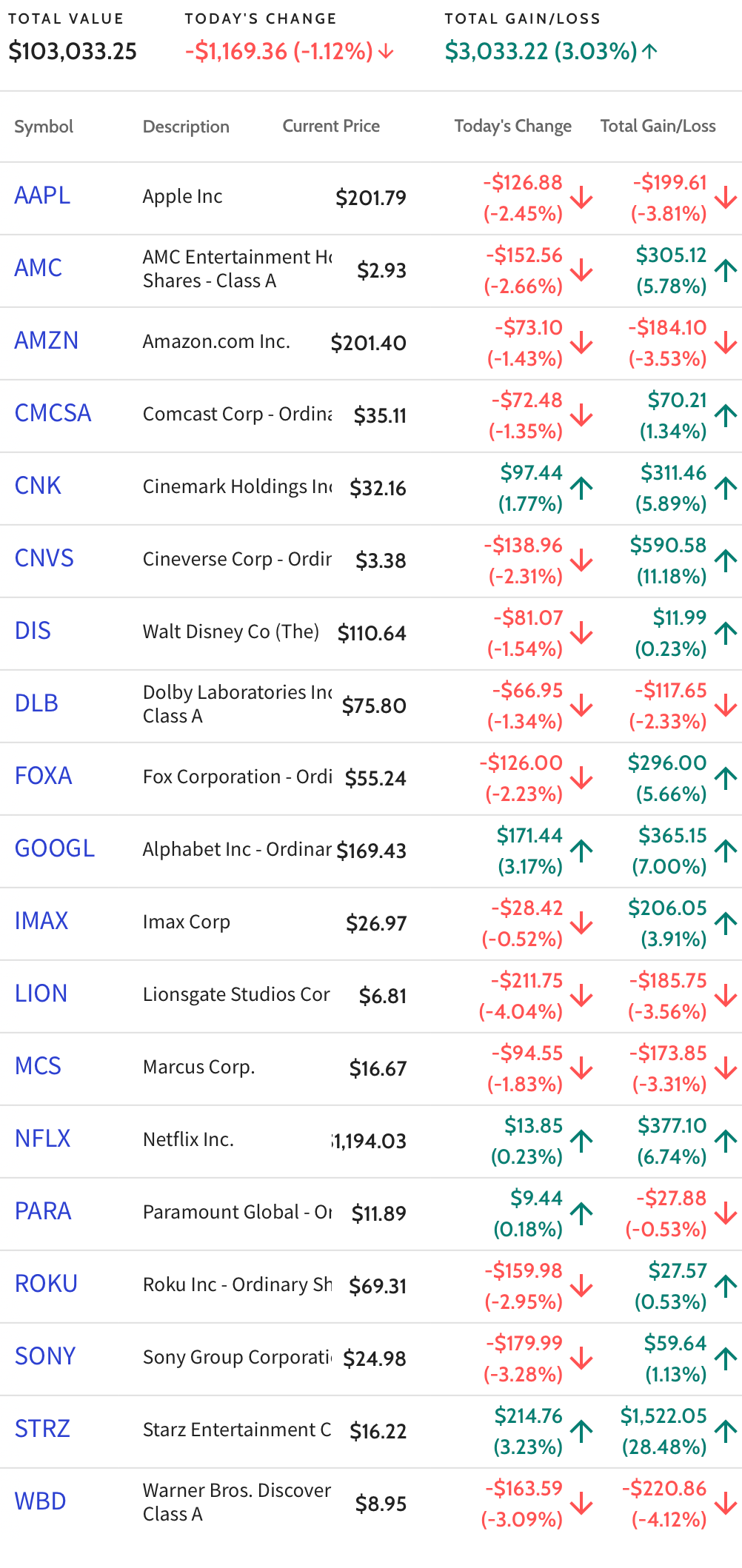Open the WBD symbol link
Viewport: 742px width, 1568px height.
(41, 1501)
